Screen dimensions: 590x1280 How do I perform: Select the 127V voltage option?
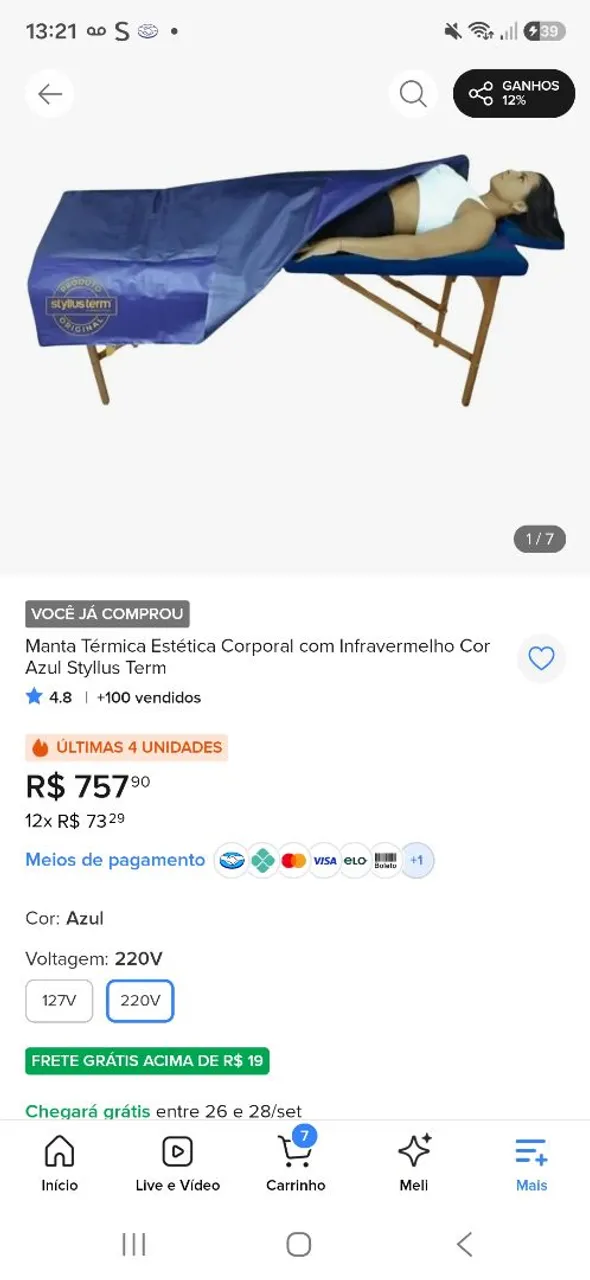pyautogui.click(x=59, y=1001)
